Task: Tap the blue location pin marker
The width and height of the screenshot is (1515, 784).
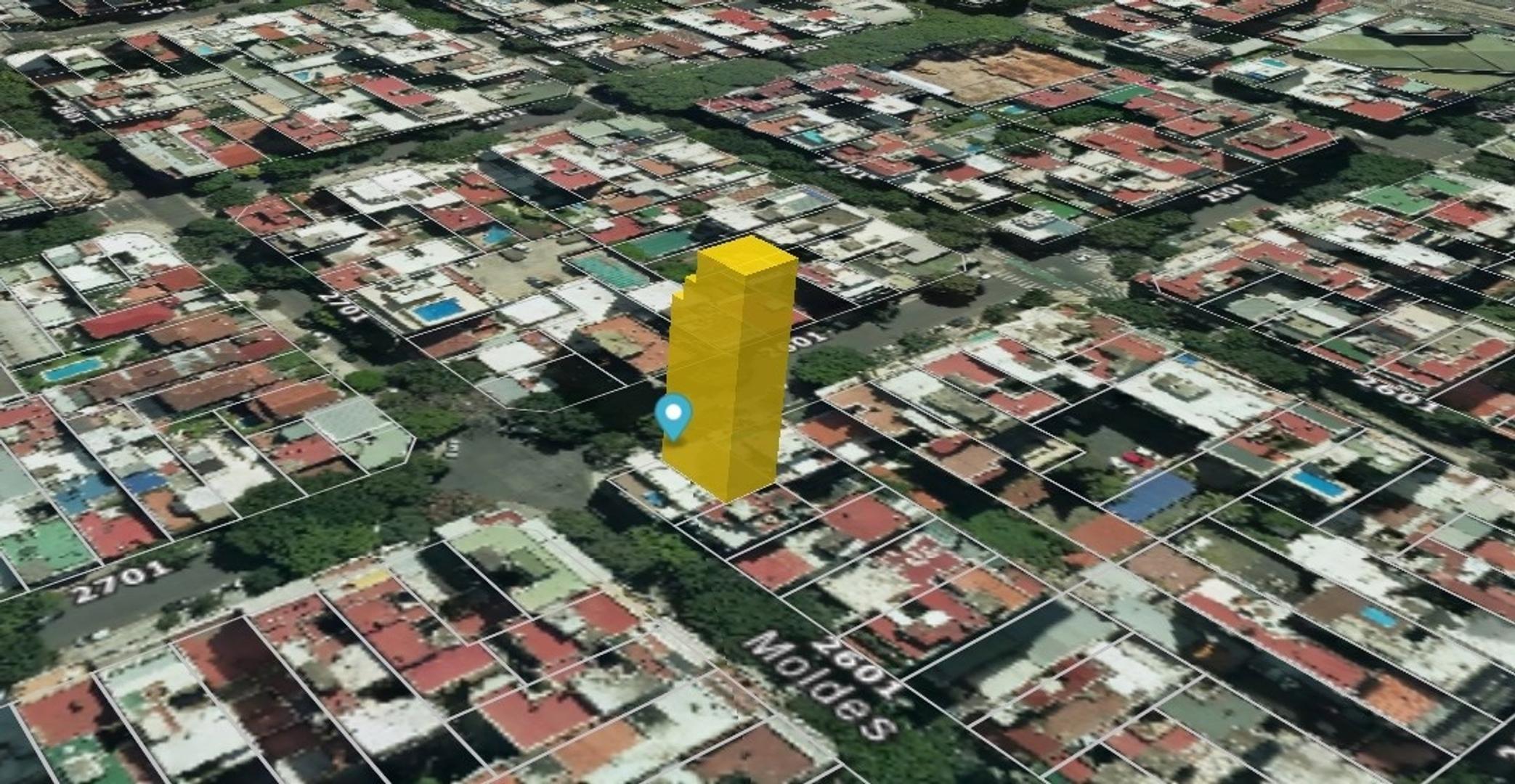Action: [673, 415]
